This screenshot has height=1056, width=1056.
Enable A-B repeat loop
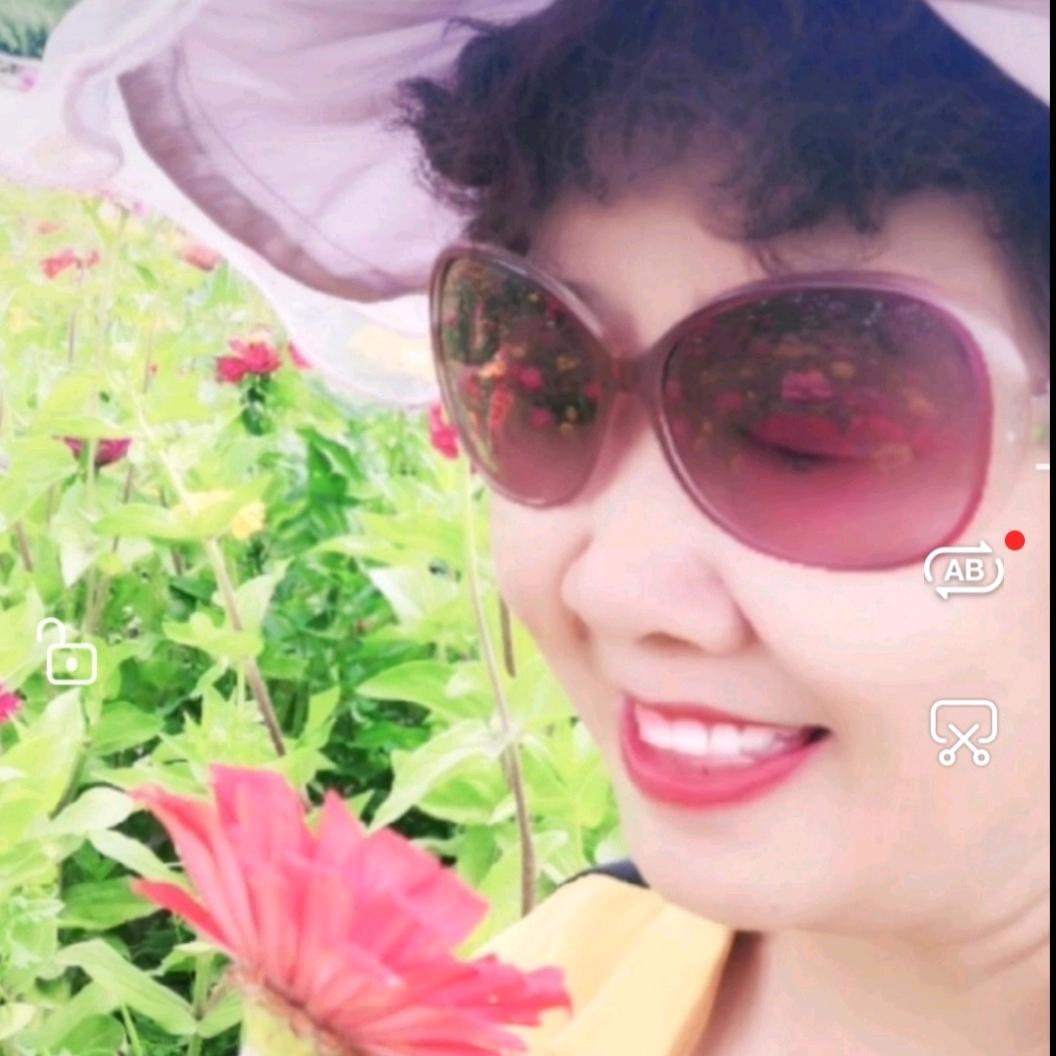point(963,570)
